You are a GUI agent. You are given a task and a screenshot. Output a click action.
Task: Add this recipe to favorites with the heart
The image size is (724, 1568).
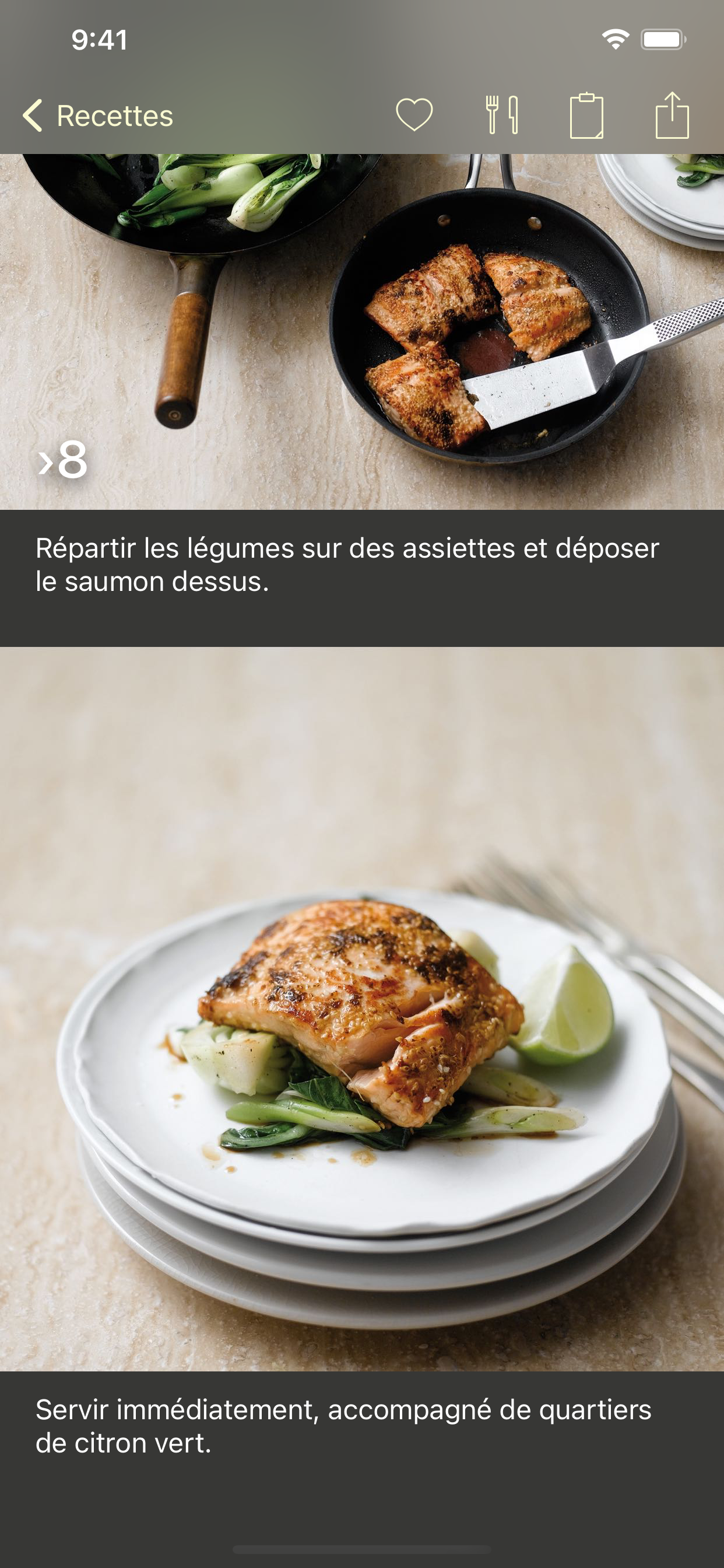click(414, 114)
